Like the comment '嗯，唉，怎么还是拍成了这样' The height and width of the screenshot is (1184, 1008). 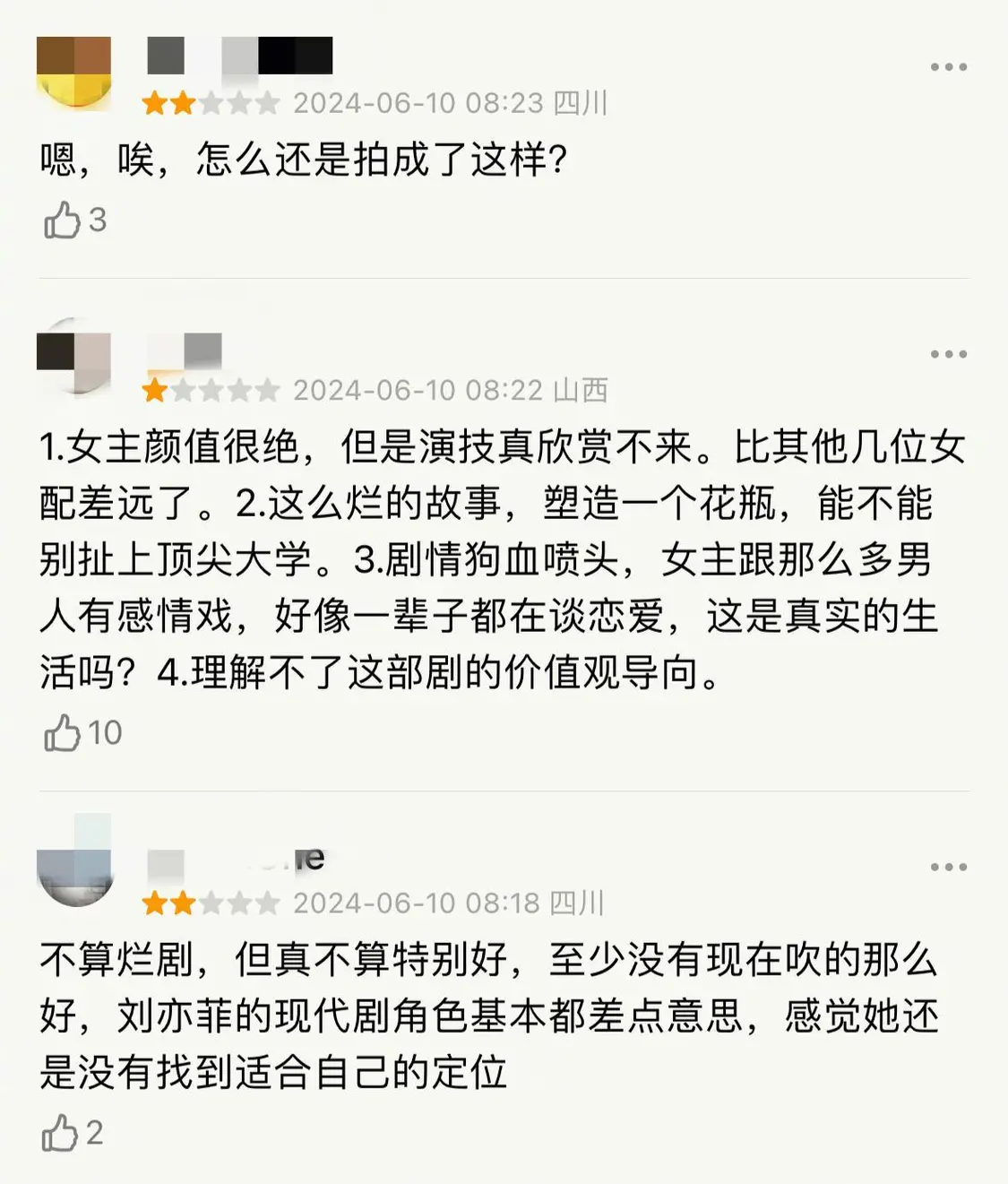pos(62,220)
